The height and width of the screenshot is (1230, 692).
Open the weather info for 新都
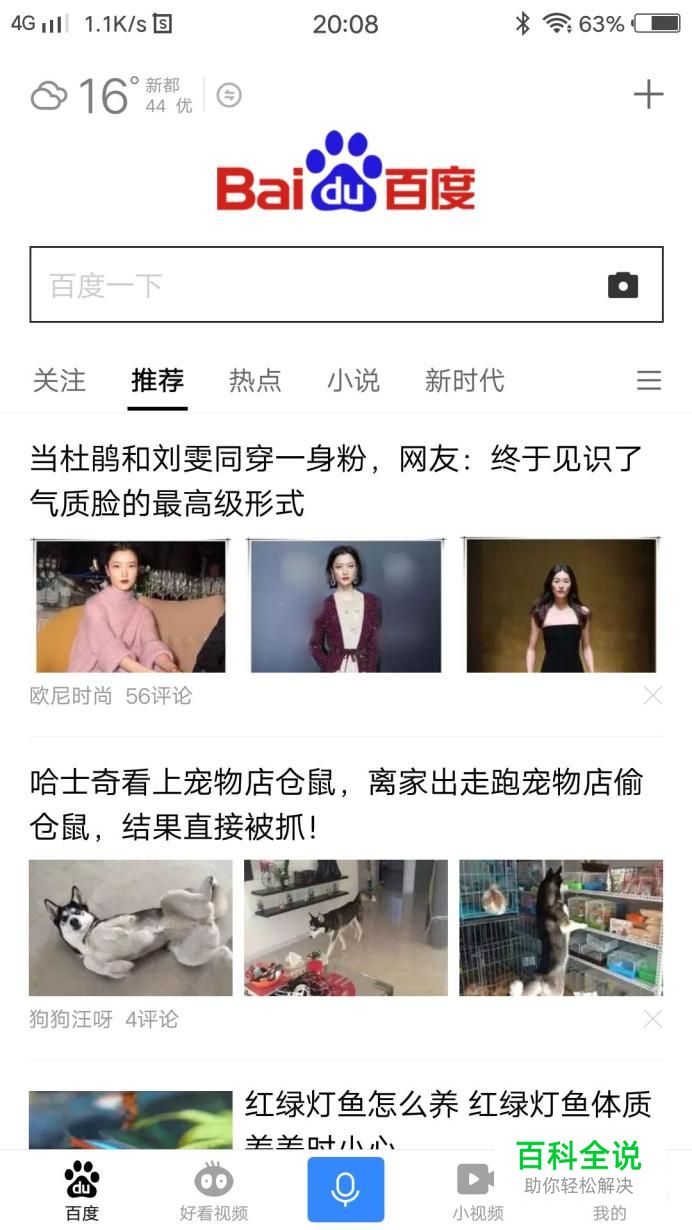point(112,96)
